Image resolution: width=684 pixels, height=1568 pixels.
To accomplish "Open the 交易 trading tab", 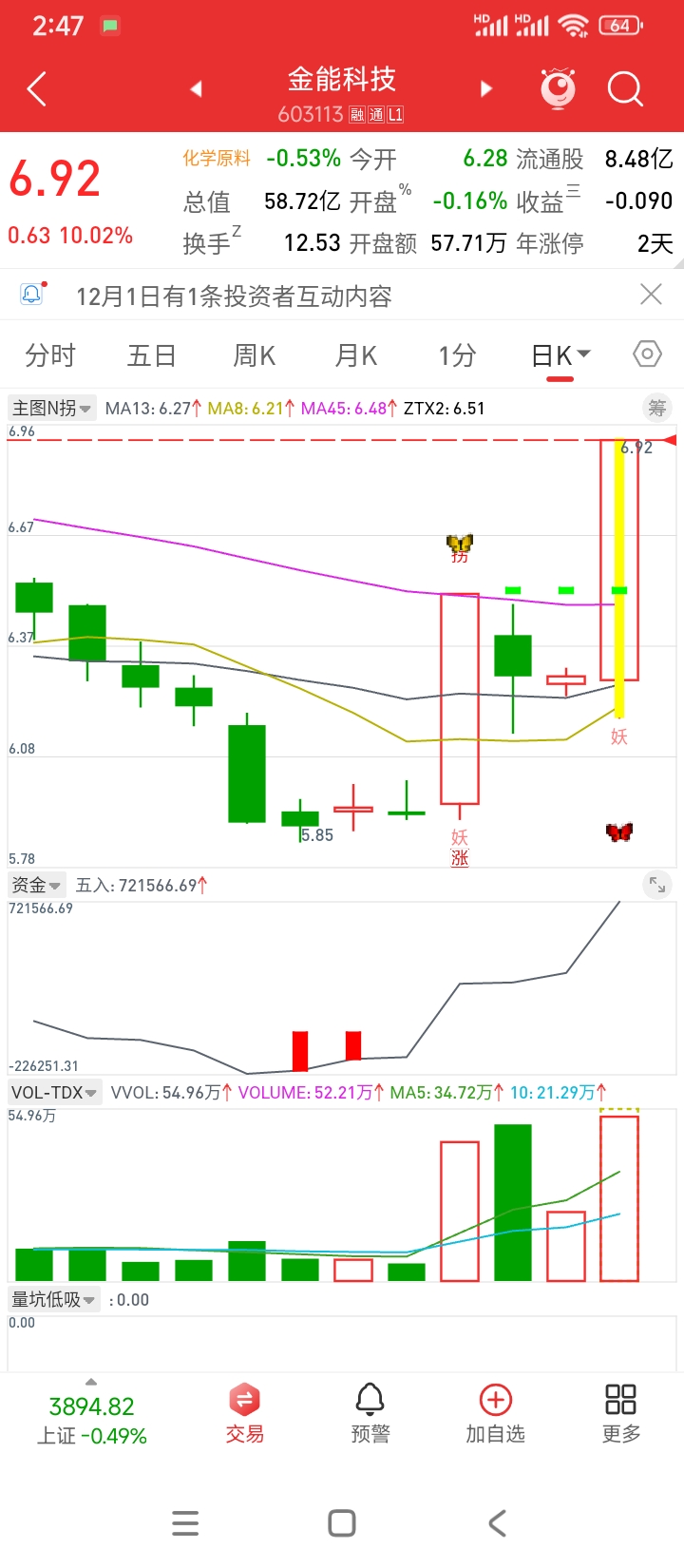I will click(x=244, y=1414).
